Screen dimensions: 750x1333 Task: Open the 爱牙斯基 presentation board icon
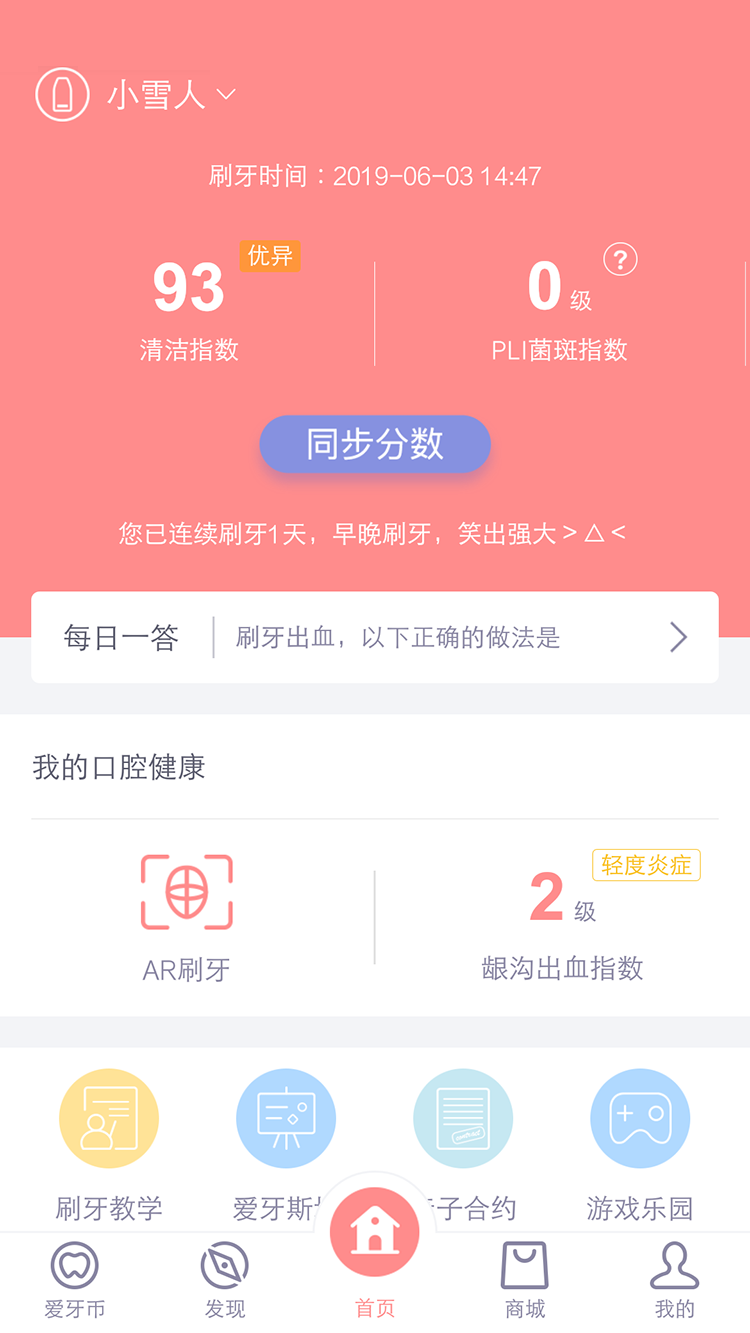point(285,1118)
